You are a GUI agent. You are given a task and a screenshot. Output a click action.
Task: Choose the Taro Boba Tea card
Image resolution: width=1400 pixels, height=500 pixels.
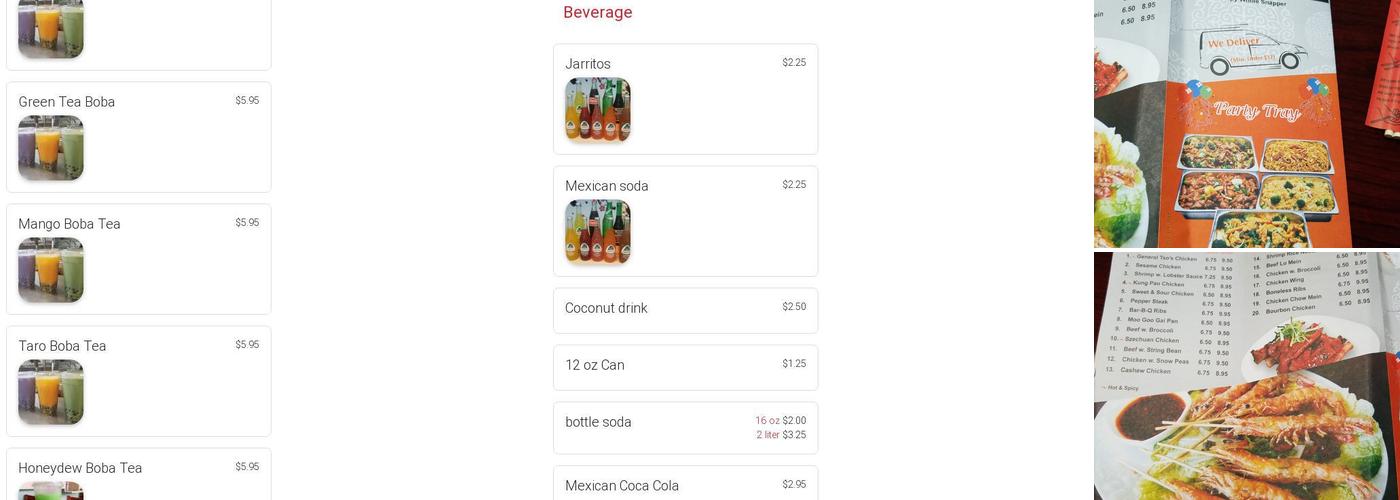(x=138, y=381)
